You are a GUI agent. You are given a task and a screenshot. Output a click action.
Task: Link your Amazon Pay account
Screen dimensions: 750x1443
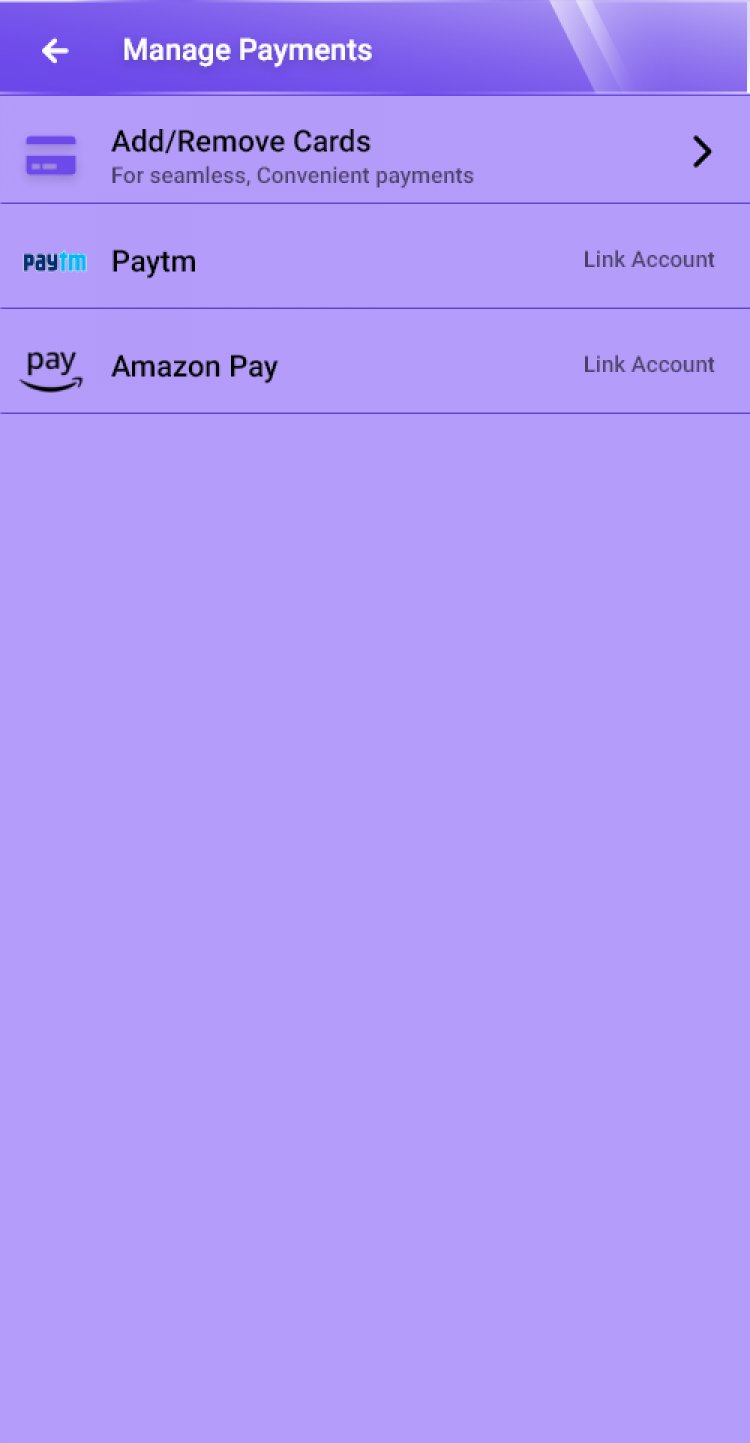pos(649,365)
